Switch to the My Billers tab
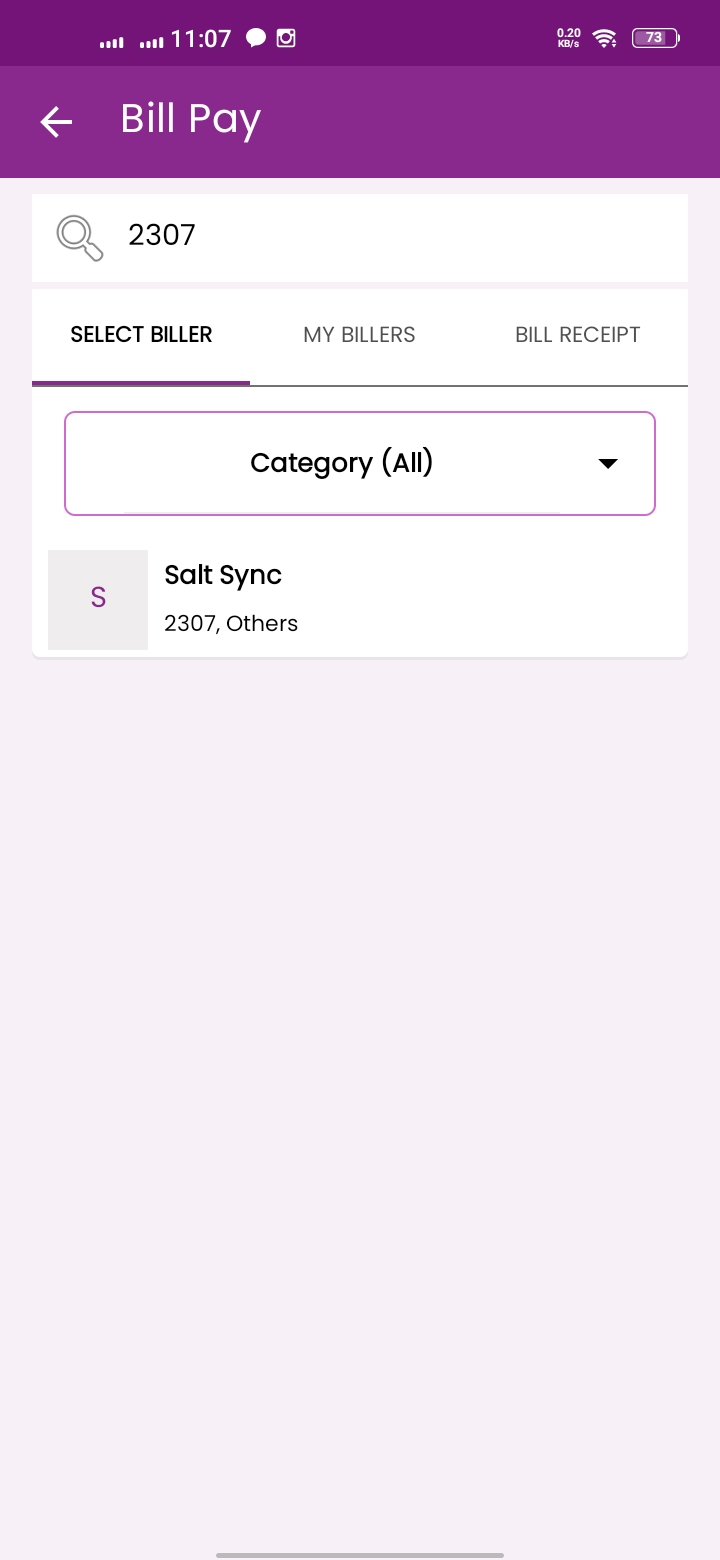 point(359,335)
